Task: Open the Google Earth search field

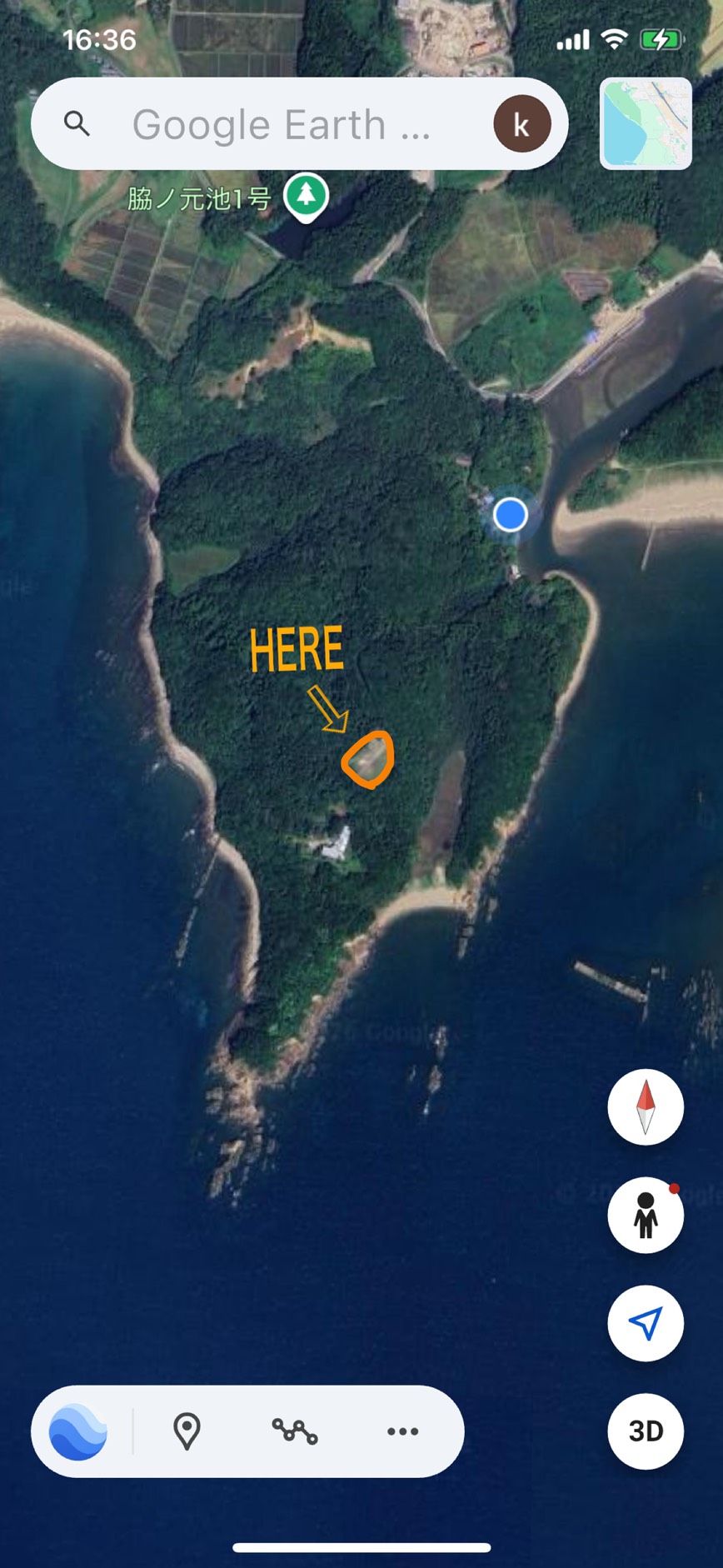Action: [275, 125]
